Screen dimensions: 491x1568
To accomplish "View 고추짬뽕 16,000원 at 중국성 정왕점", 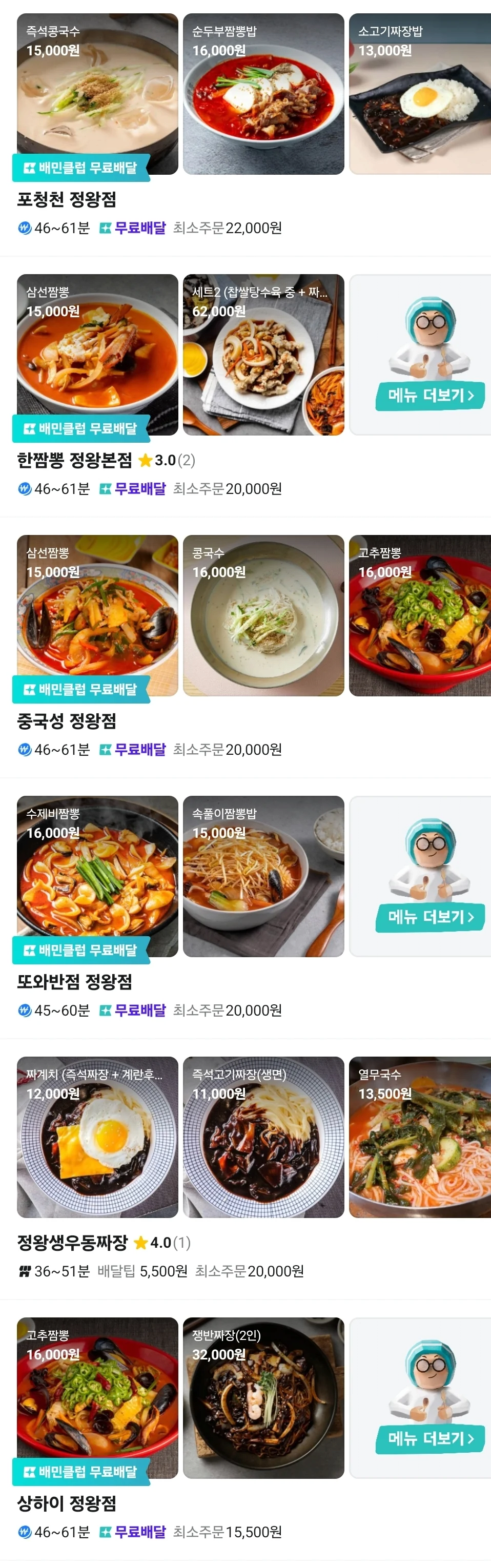I will 420,615.
